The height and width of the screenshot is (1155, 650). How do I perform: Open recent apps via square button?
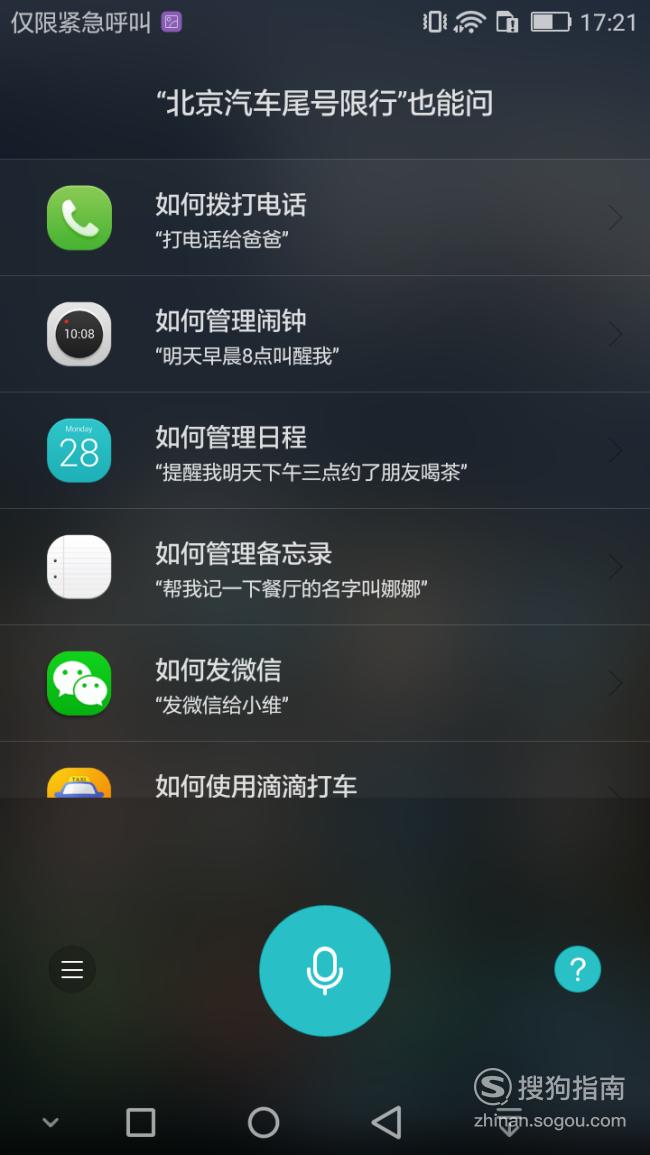(x=140, y=1123)
